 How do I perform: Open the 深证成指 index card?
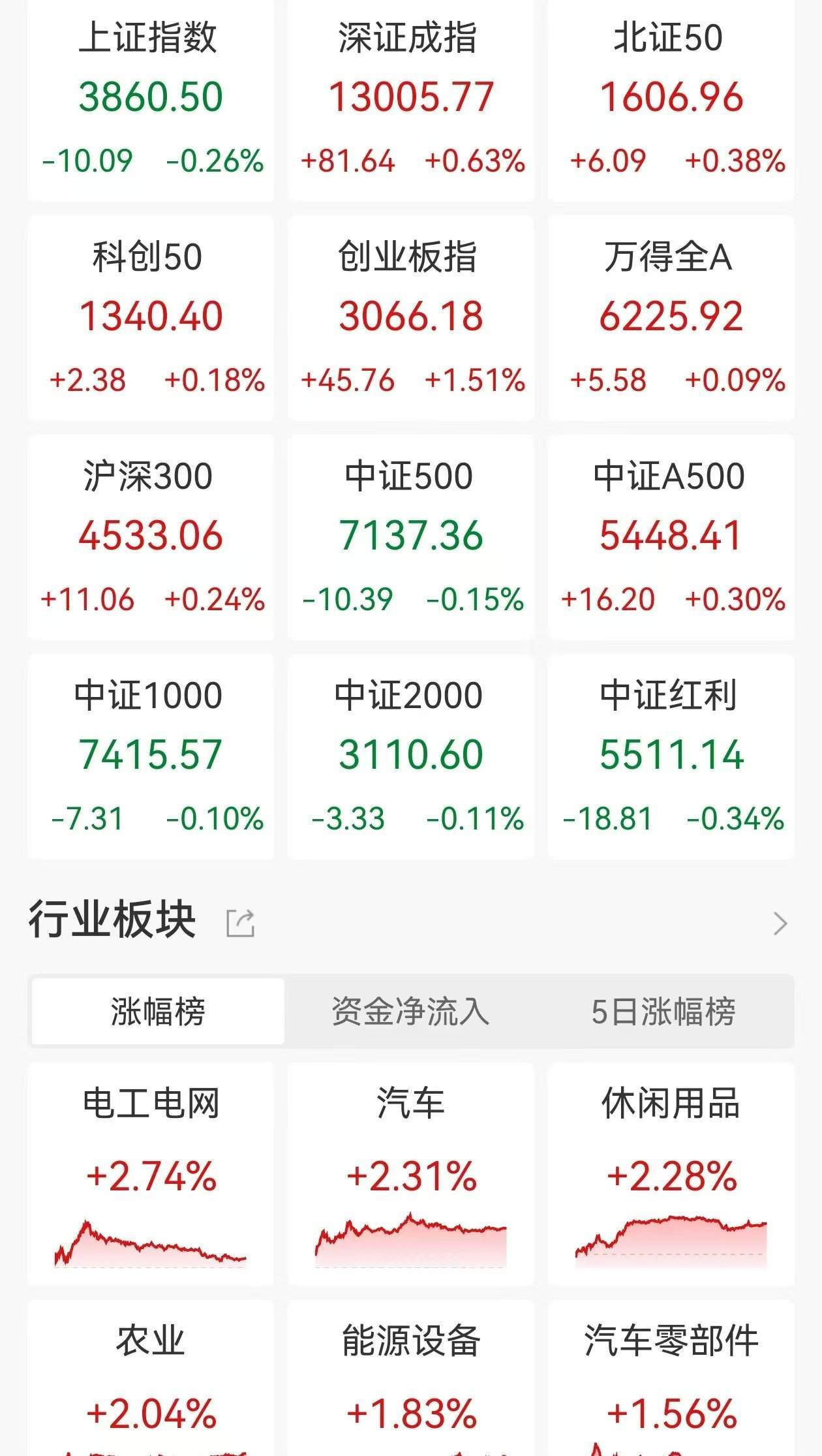(411, 100)
